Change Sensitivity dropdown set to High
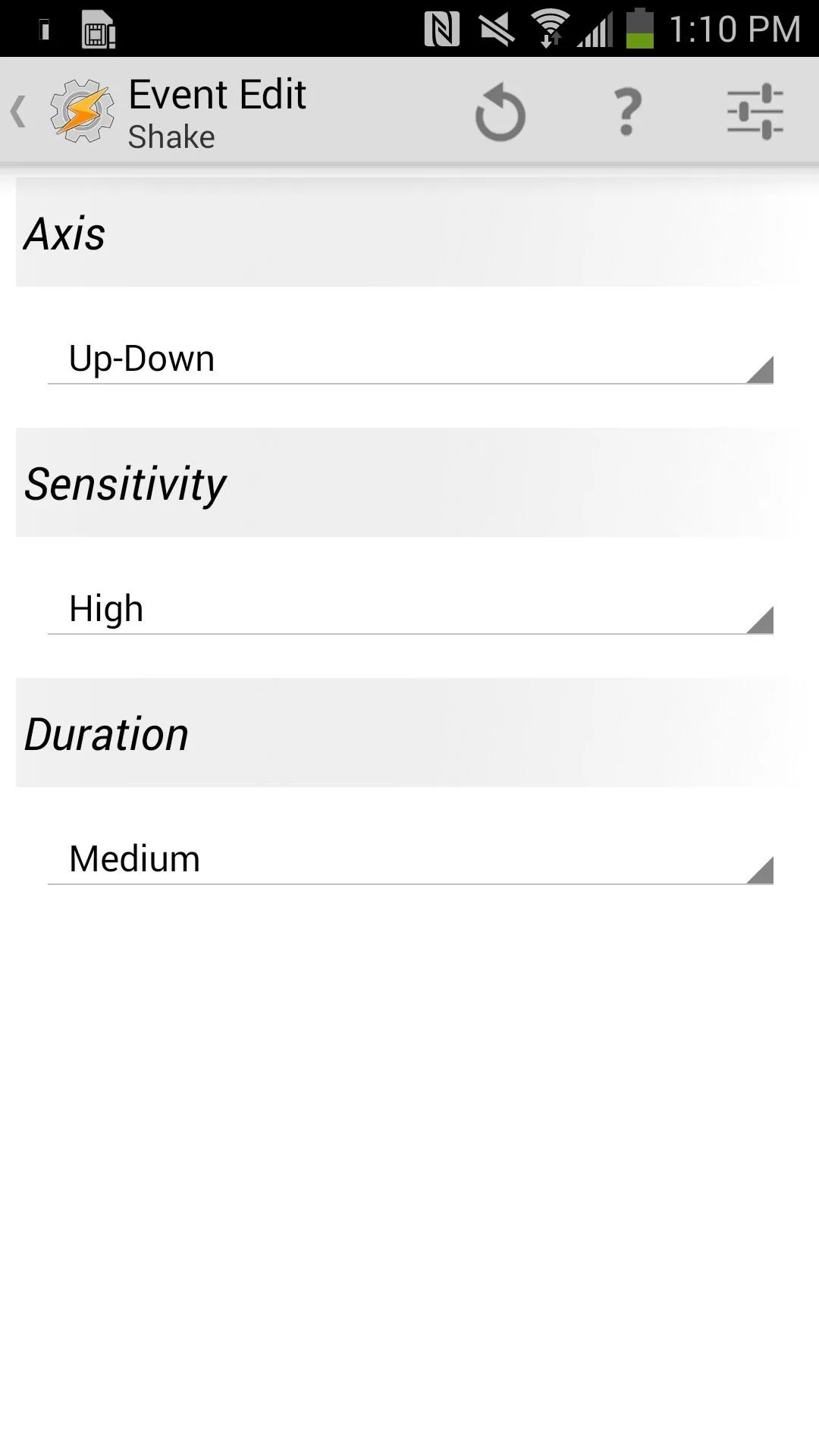Image resolution: width=819 pixels, height=1456 pixels. coord(410,609)
